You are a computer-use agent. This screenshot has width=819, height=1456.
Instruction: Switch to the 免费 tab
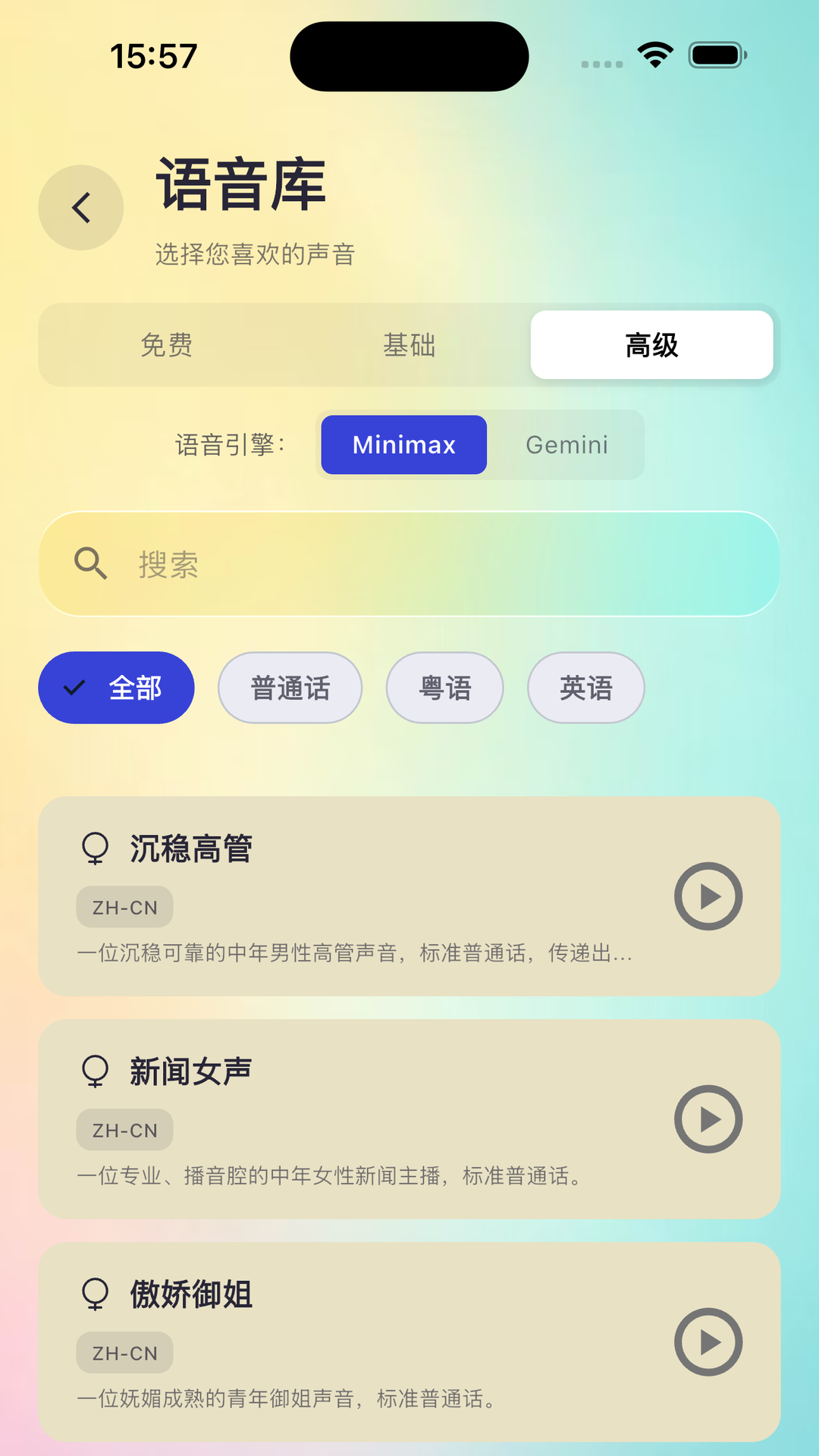(x=166, y=345)
